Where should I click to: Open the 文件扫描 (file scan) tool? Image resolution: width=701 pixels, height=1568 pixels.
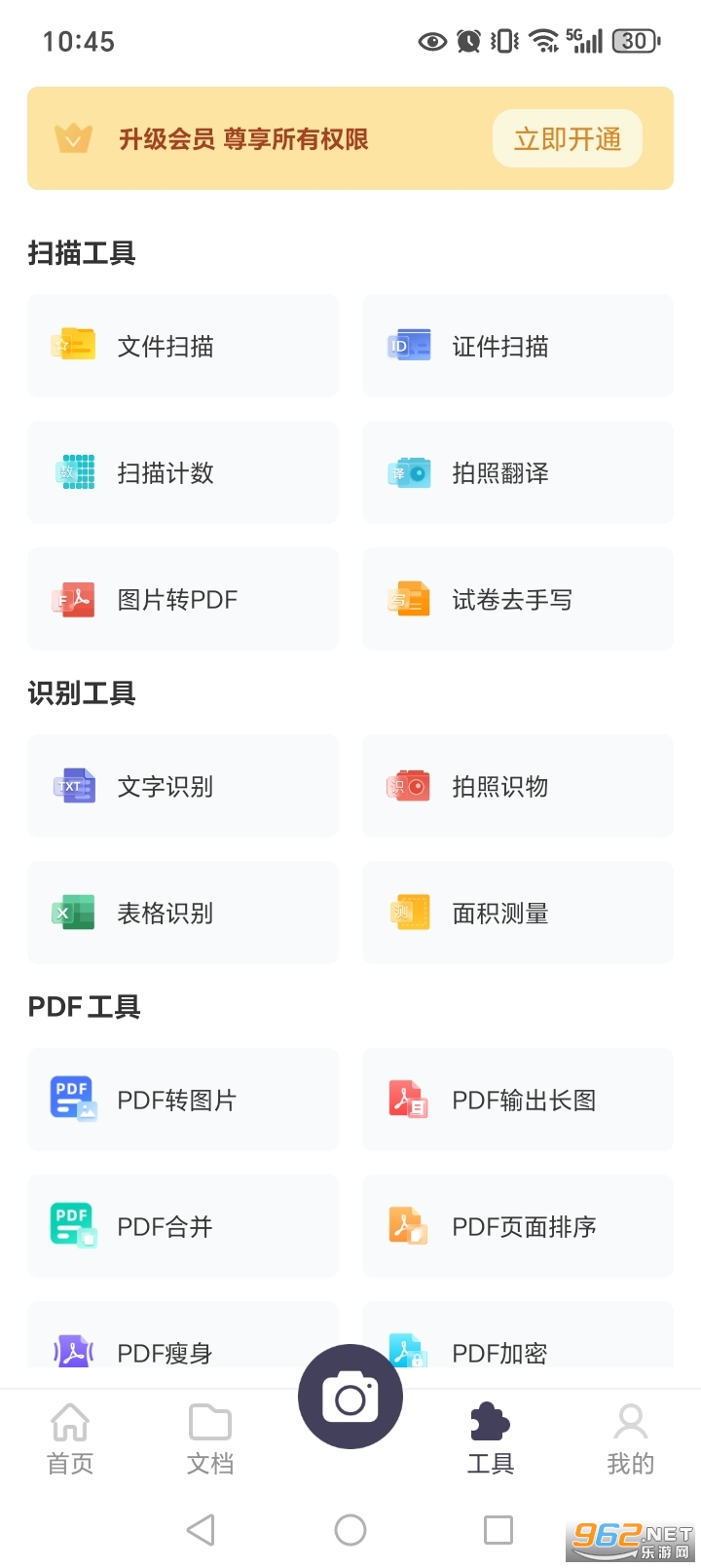182,346
